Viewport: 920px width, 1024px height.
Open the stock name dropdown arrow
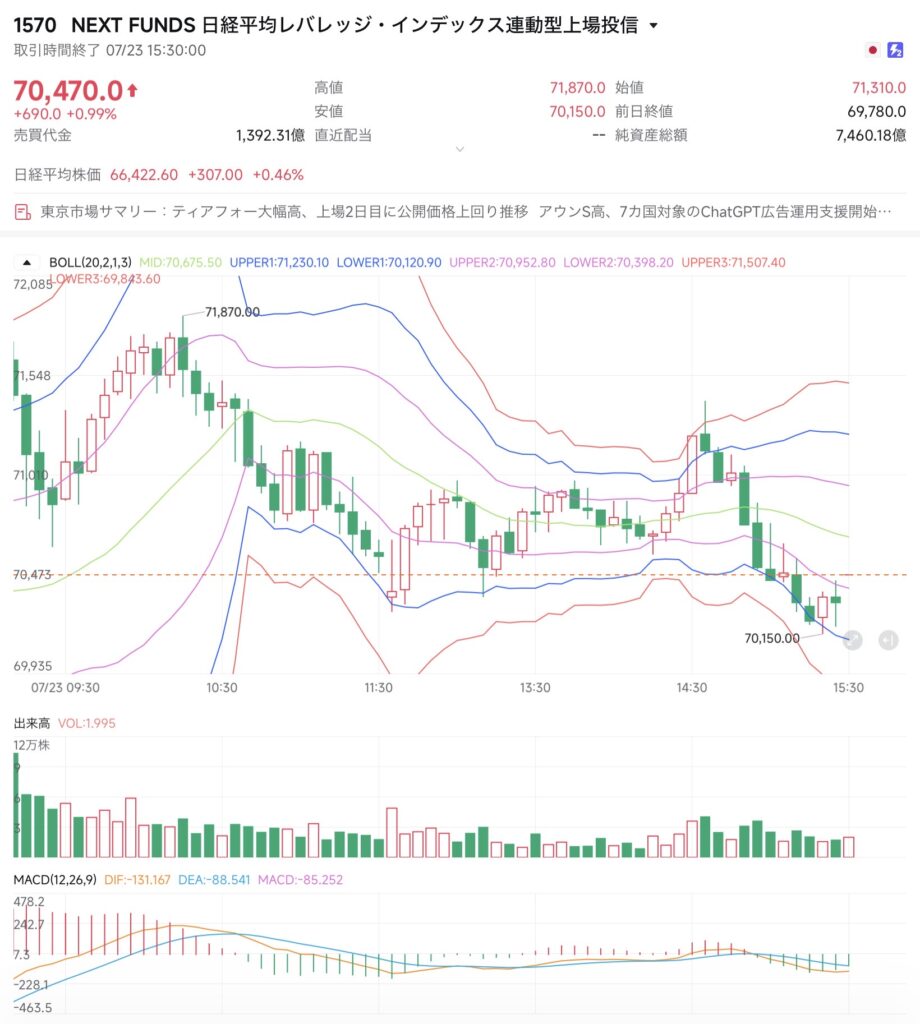[x=653, y=26]
